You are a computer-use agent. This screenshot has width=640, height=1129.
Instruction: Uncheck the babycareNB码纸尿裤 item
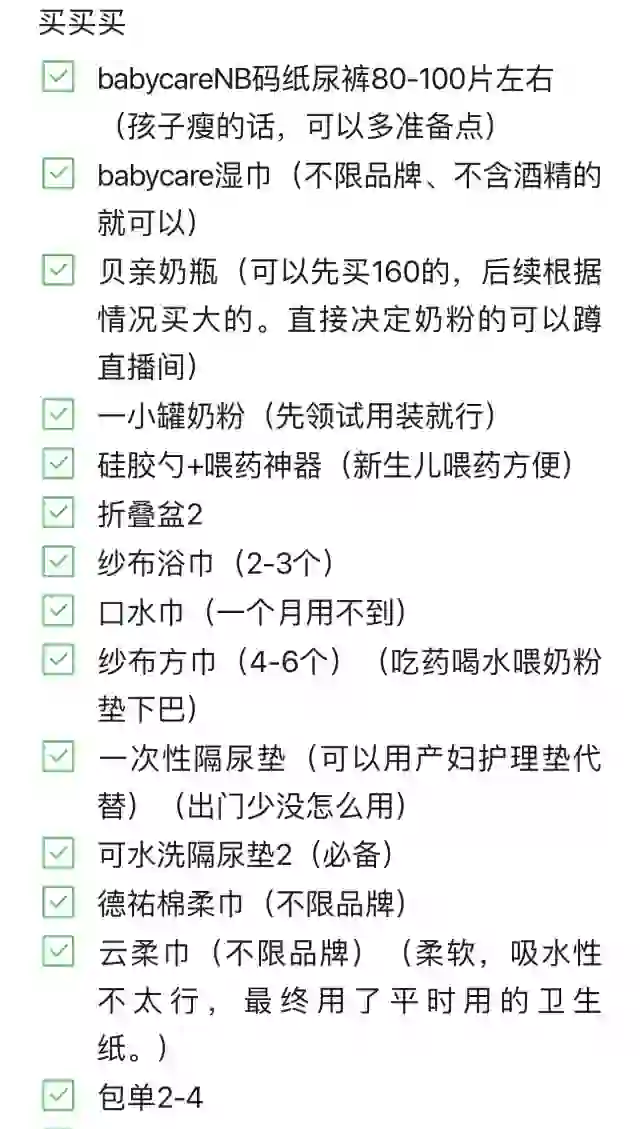[58, 76]
